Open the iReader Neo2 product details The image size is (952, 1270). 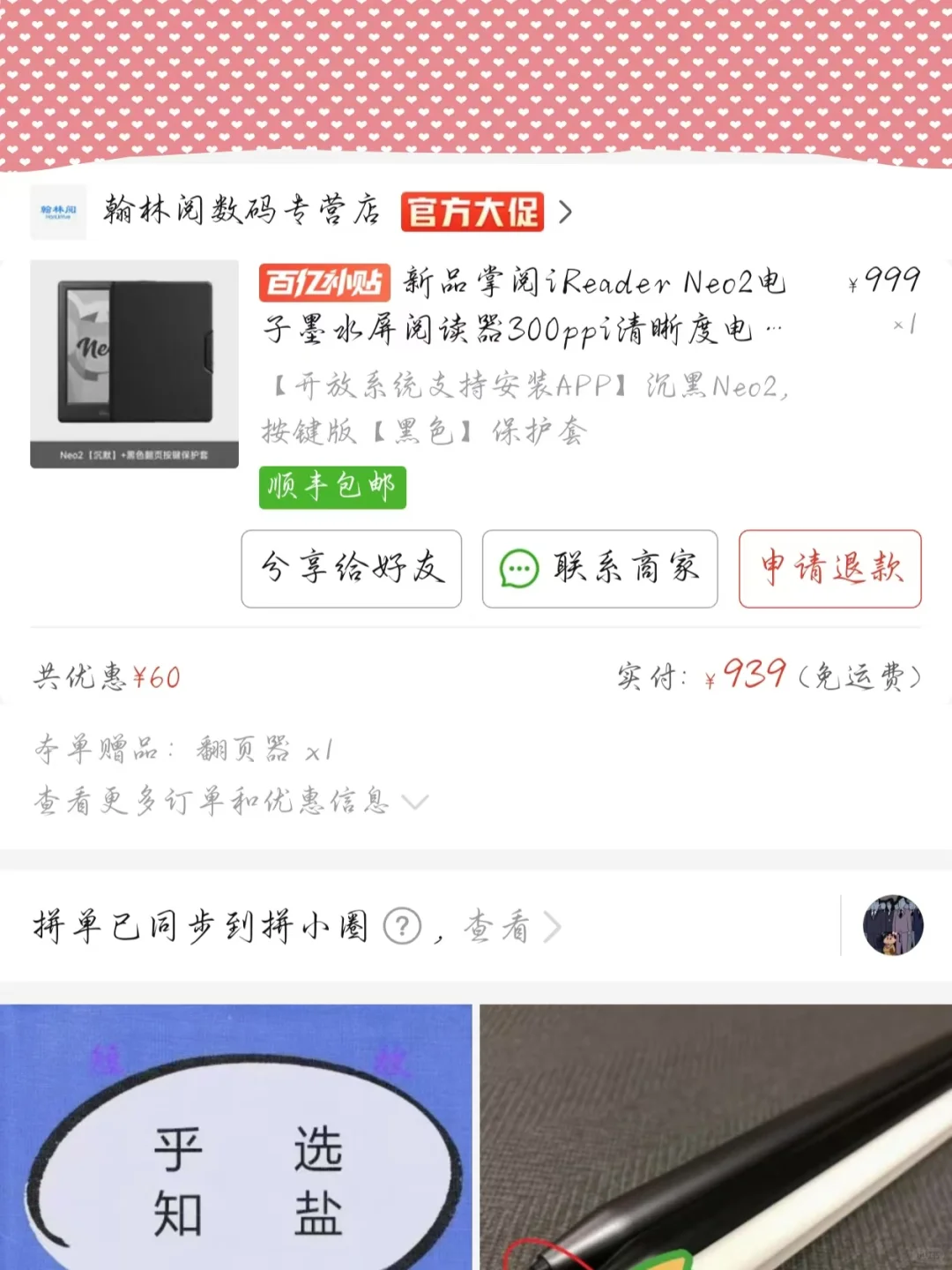(x=524, y=305)
